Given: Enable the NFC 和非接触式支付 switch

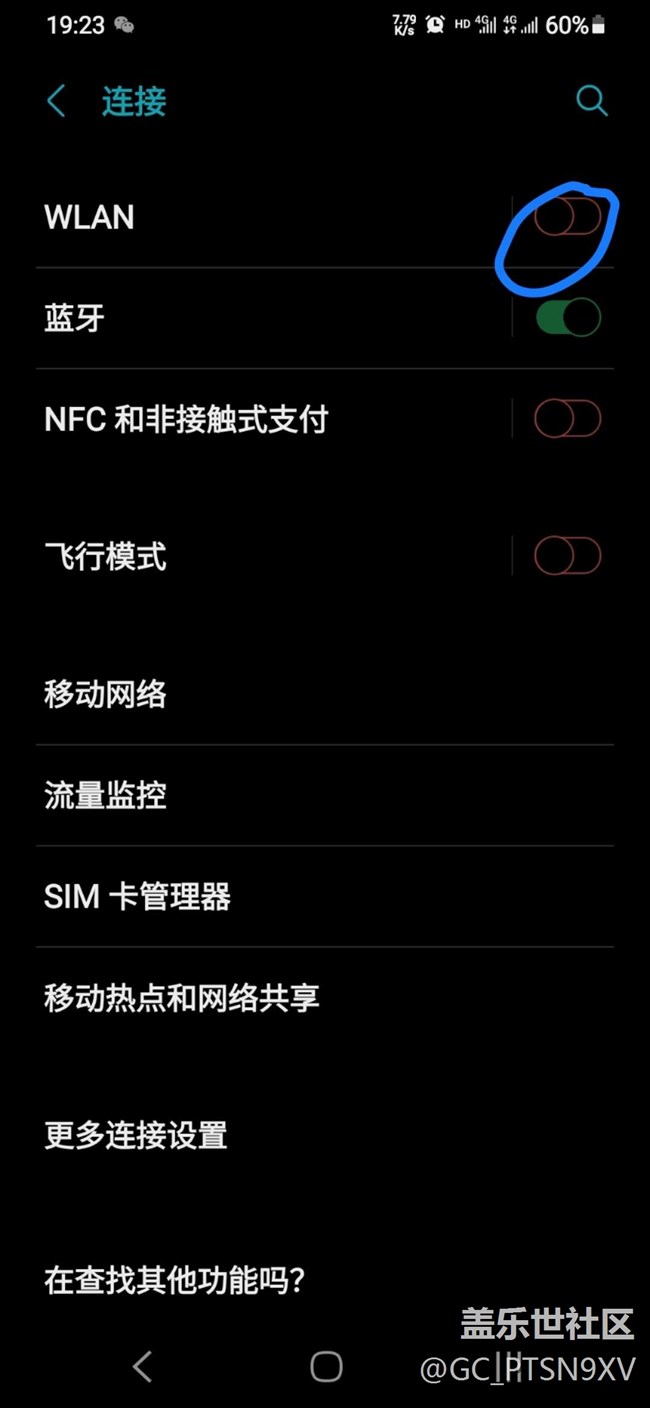Looking at the screenshot, I should point(568,419).
